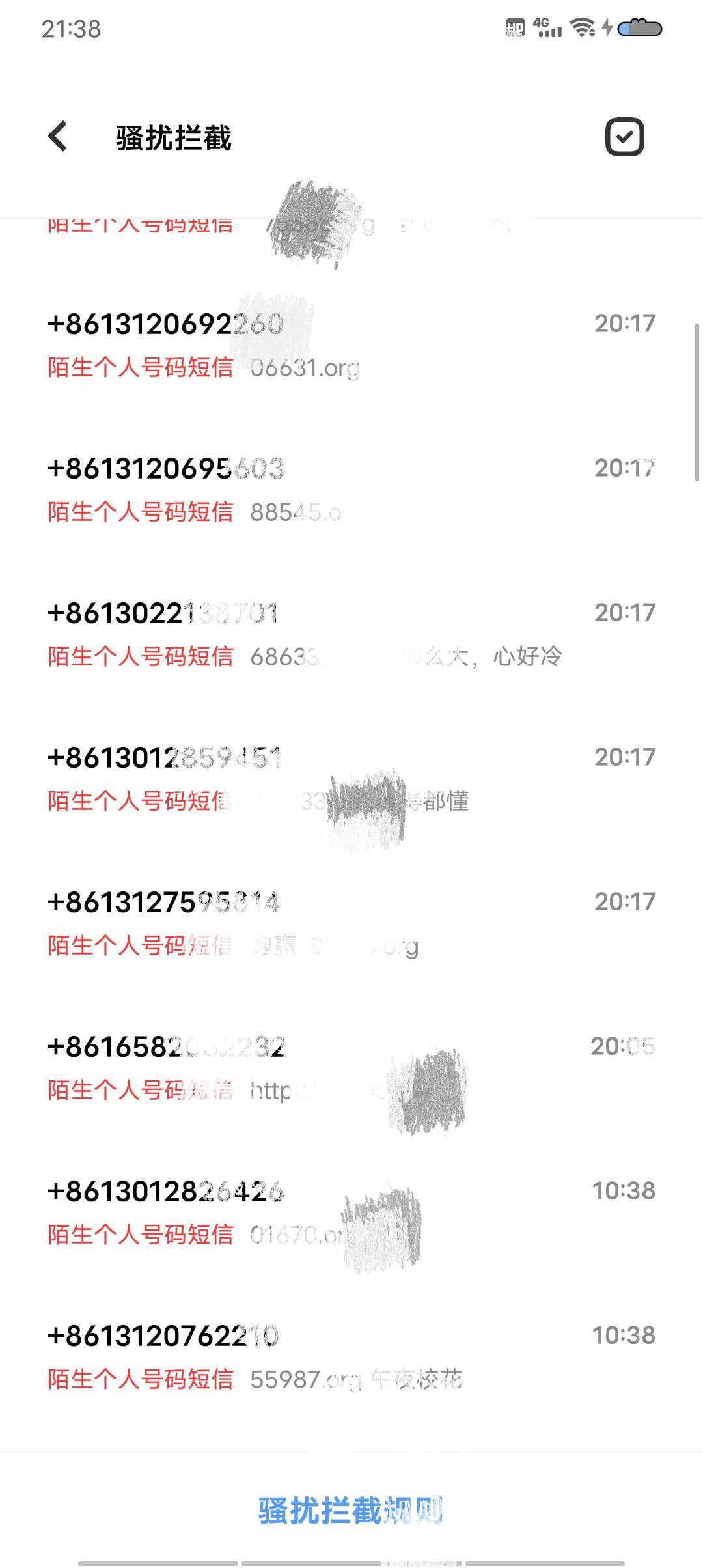Open blocked message from +8613127595814
Image resolution: width=703 pixels, height=1568 pixels.
coord(351,923)
